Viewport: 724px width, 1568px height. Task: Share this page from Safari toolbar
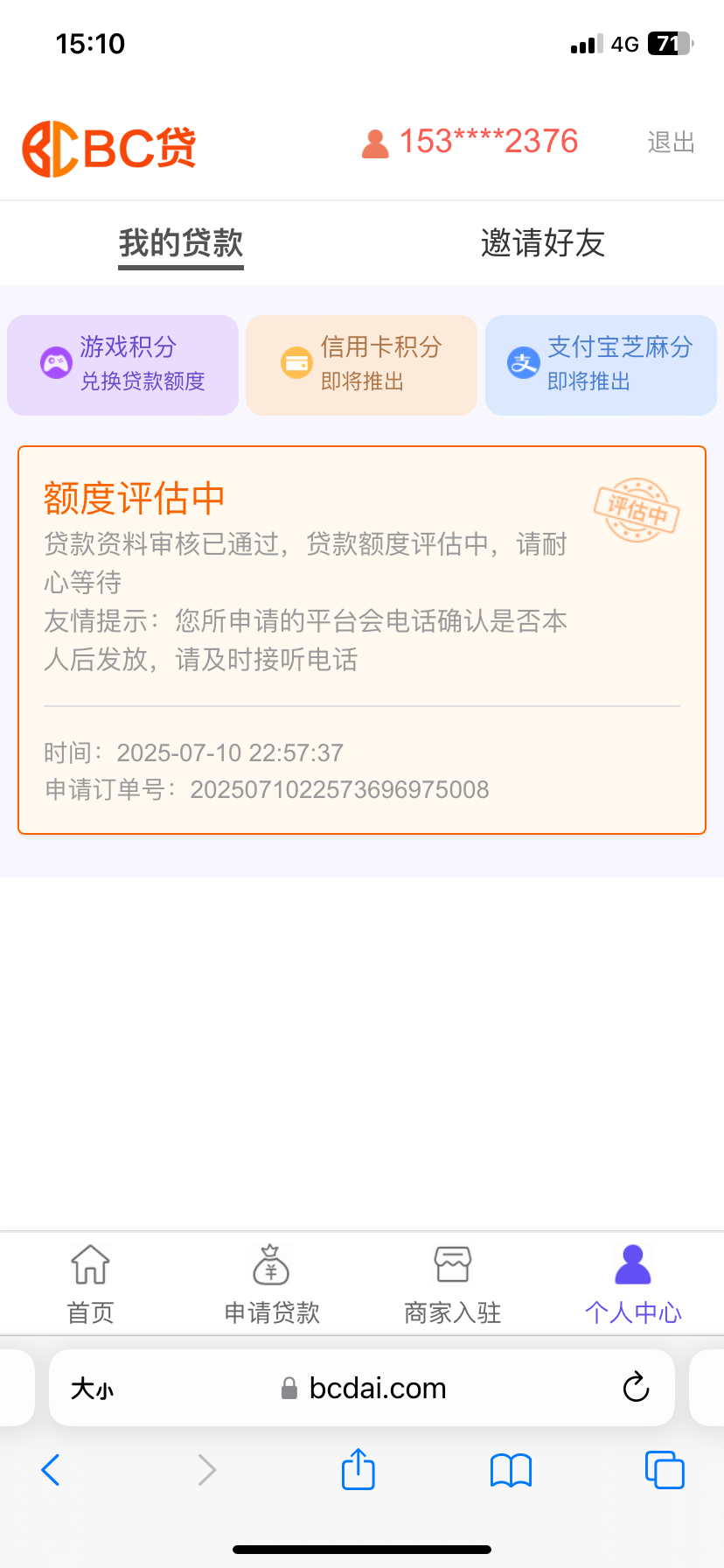pos(359,1468)
